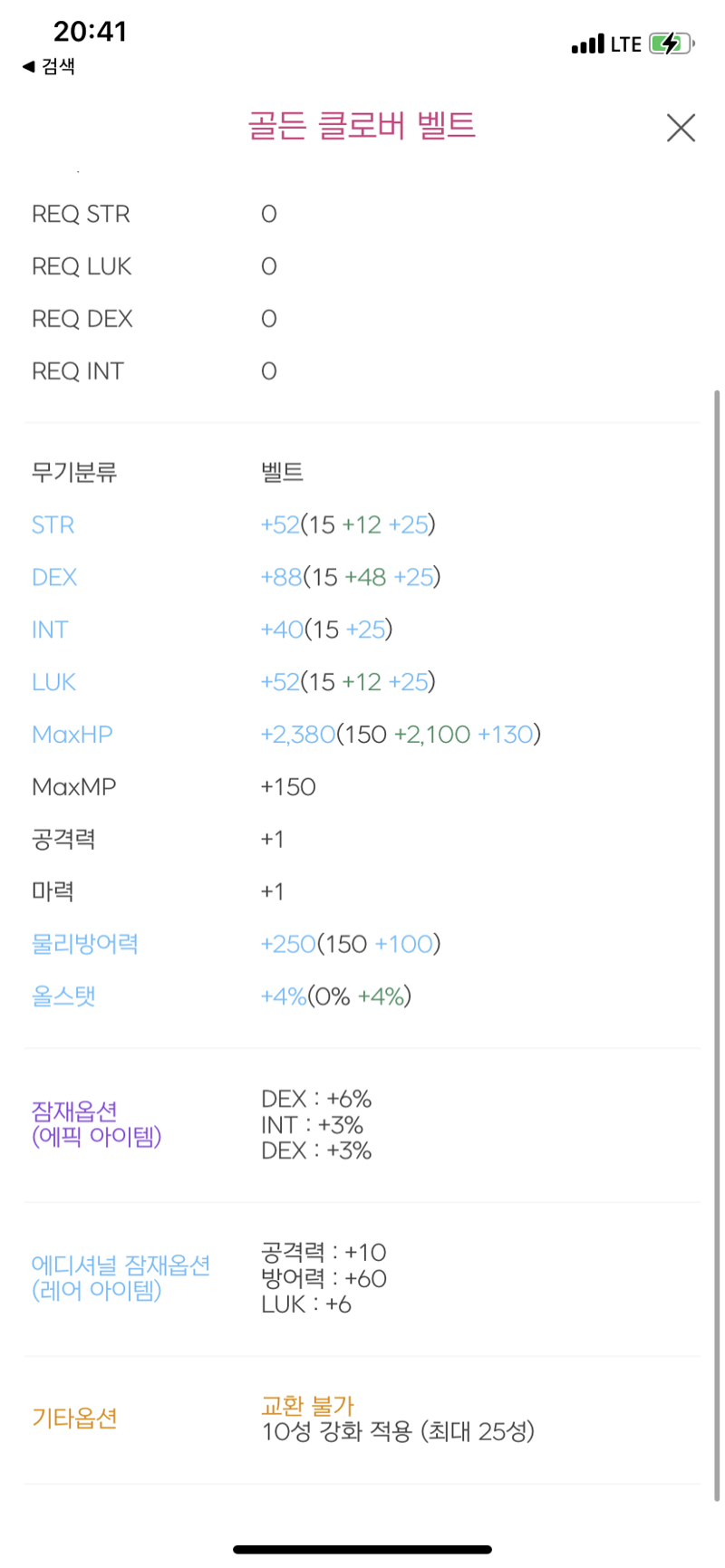The image size is (725, 1568).
Task: Return to 검색 via the back link
Action: (x=49, y=66)
